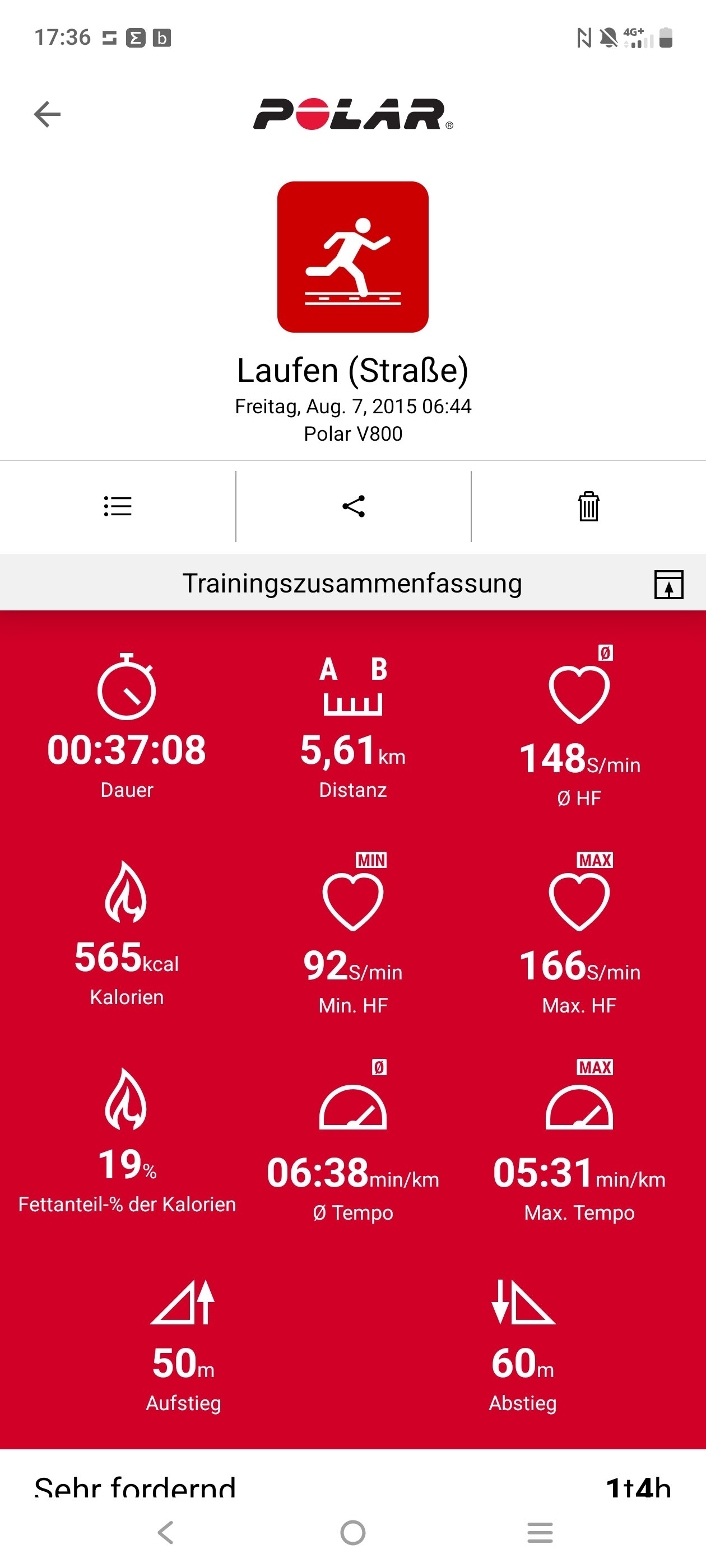Open the training details list icon
This screenshot has height=1568, width=706.
click(118, 506)
